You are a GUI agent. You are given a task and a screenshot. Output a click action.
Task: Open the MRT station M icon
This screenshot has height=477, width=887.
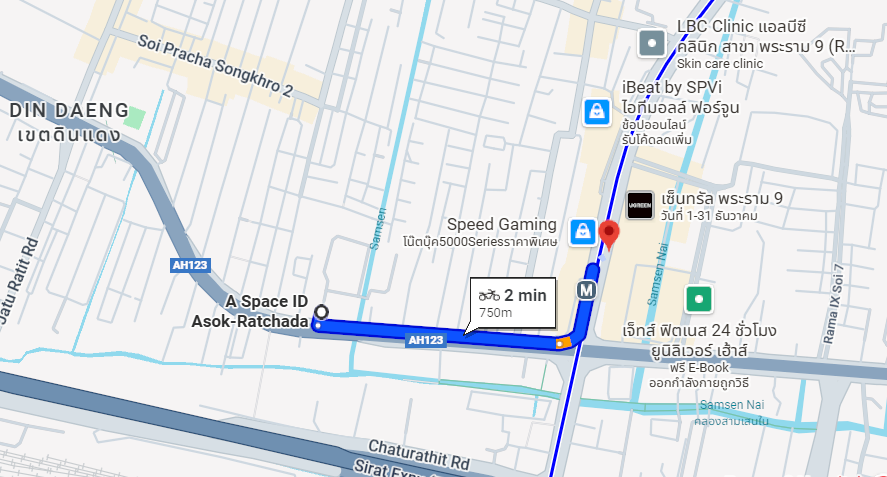(x=587, y=291)
